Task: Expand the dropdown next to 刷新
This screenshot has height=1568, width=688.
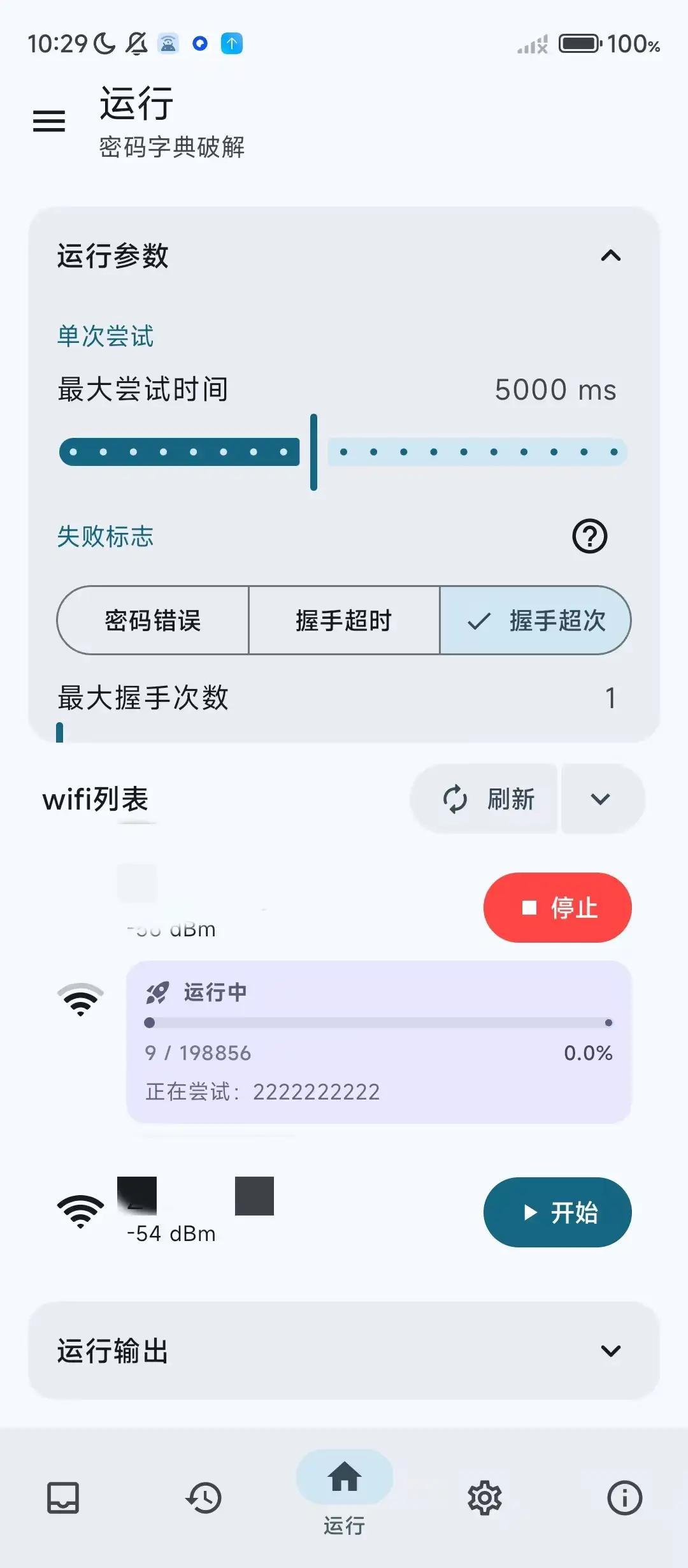Action: [601, 799]
